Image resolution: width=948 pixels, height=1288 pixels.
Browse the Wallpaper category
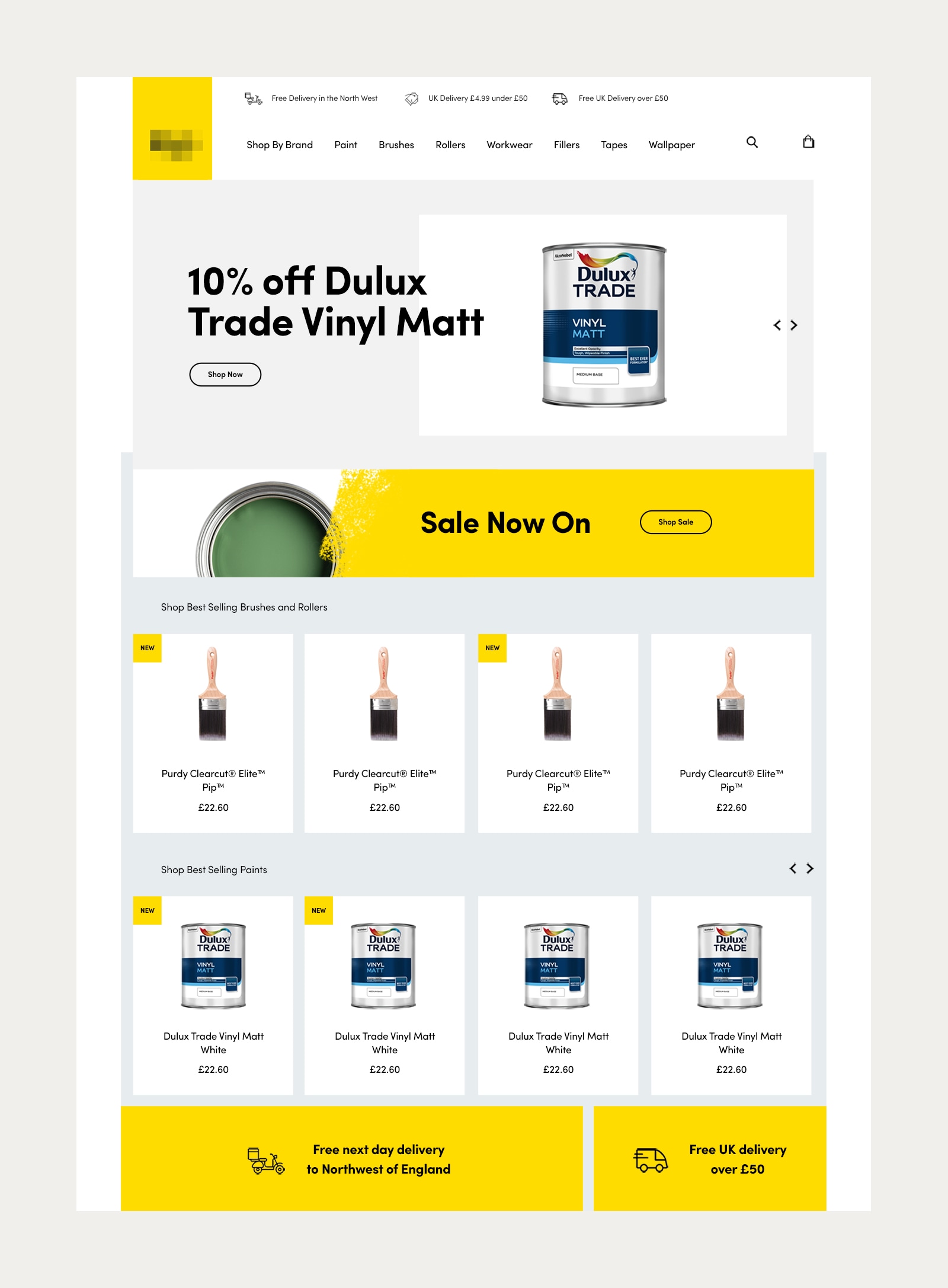671,145
